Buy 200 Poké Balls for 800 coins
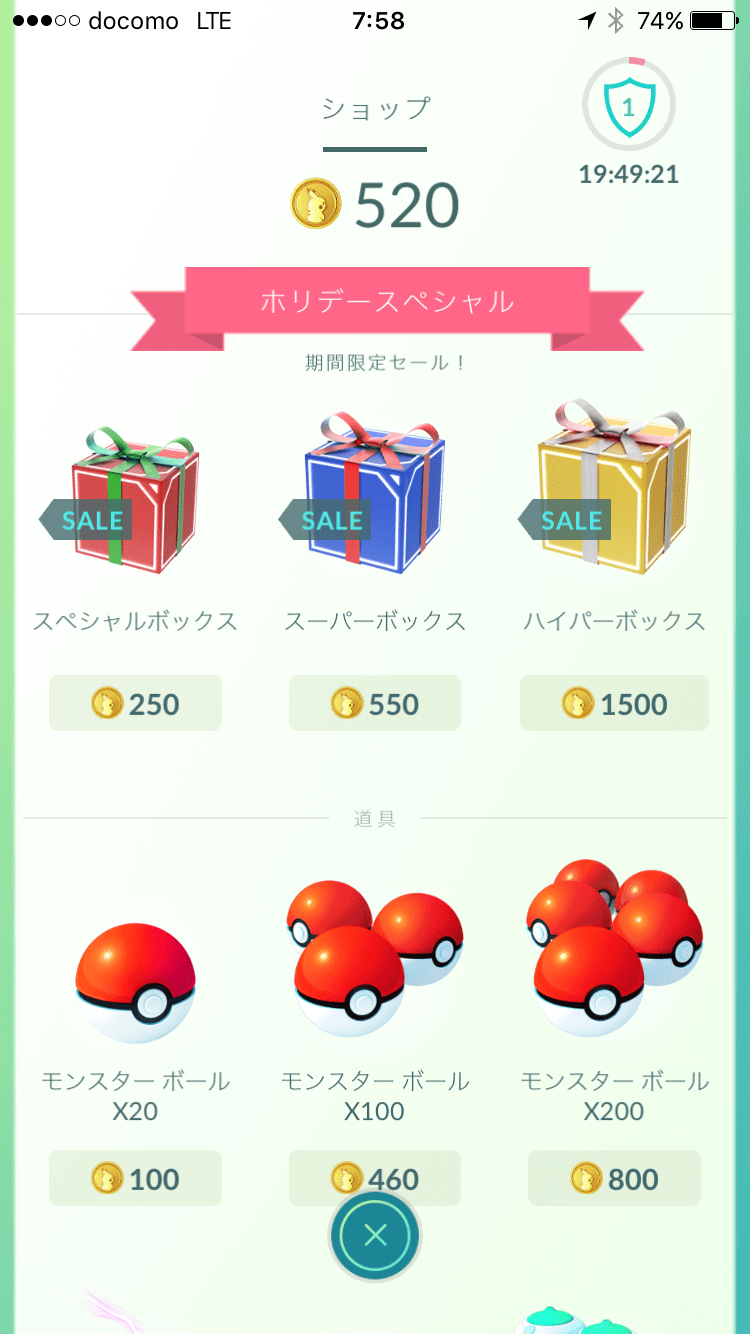Image resolution: width=750 pixels, height=1334 pixels. pyautogui.click(x=614, y=1178)
